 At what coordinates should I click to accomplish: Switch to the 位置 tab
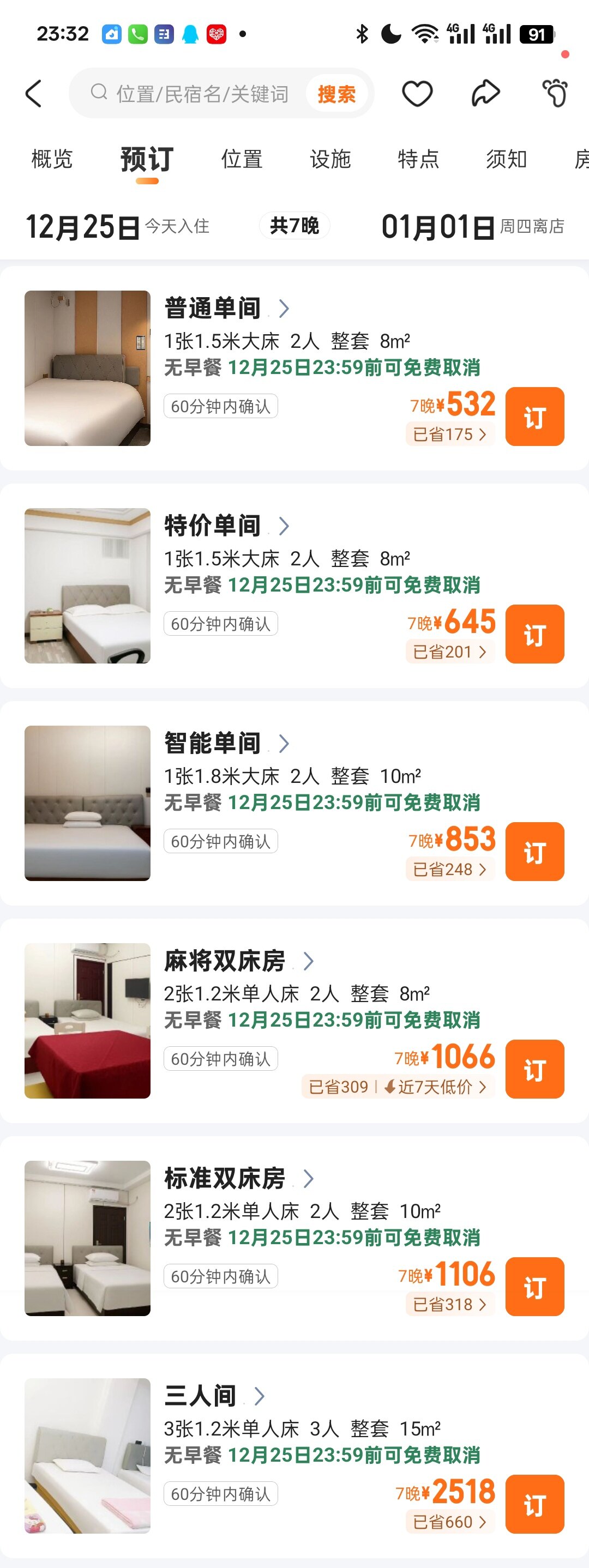pyautogui.click(x=242, y=160)
